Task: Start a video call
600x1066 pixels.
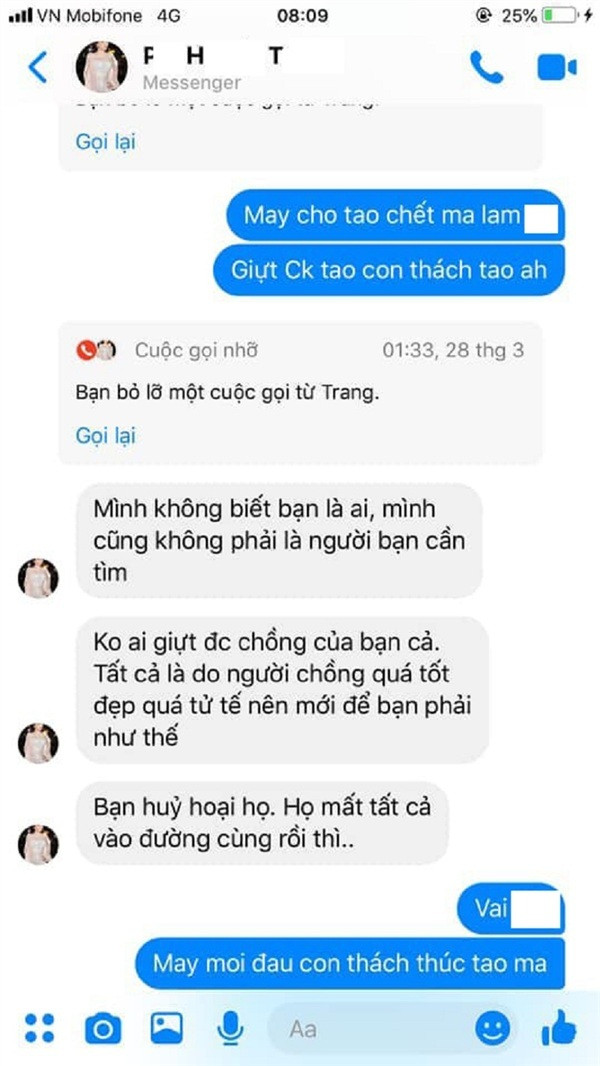Action: 557,67
